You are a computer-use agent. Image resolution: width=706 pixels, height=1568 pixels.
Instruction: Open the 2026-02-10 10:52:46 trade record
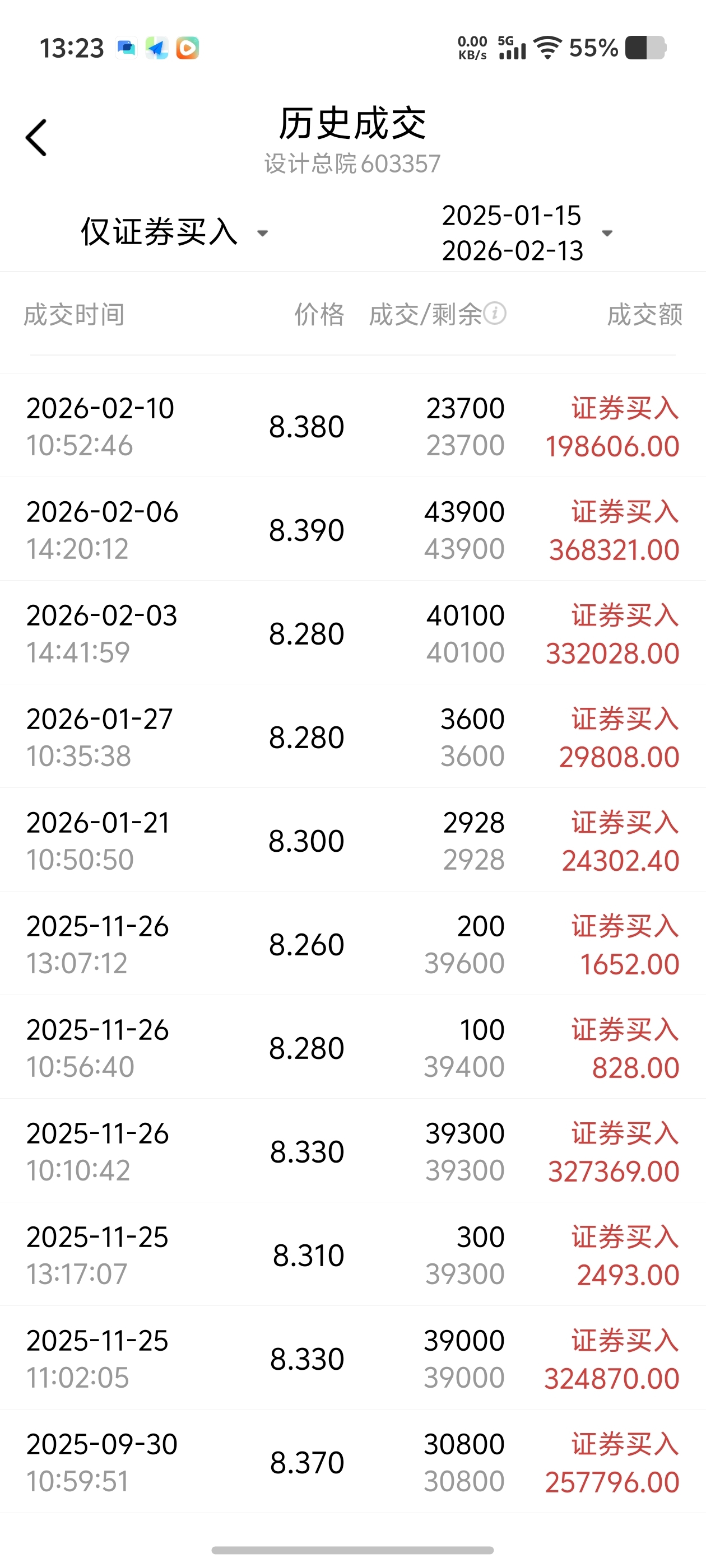[352, 426]
